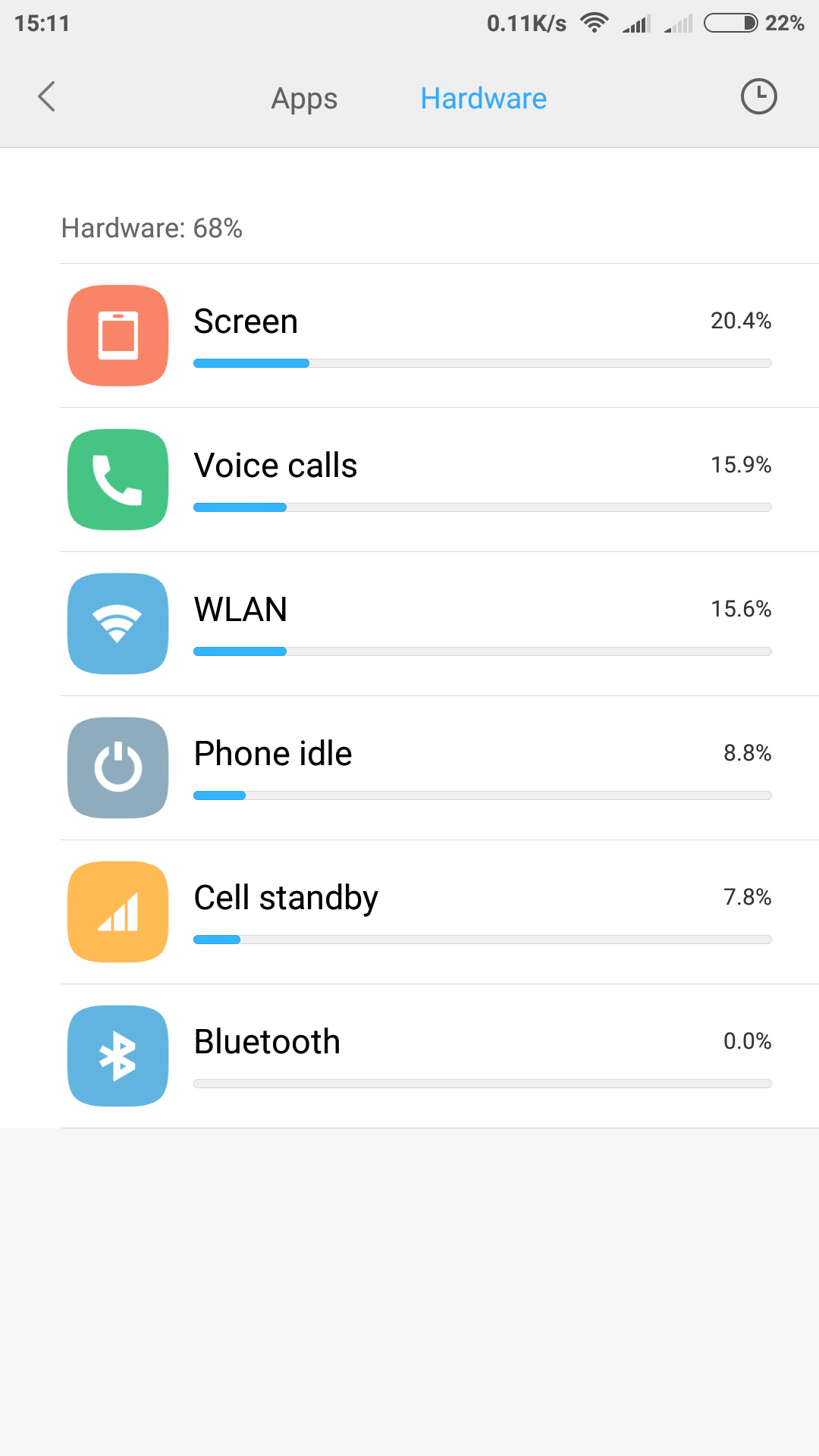Viewport: 819px width, 1456px height.
Task: Open the clock history icon
Action: point(758,97)
